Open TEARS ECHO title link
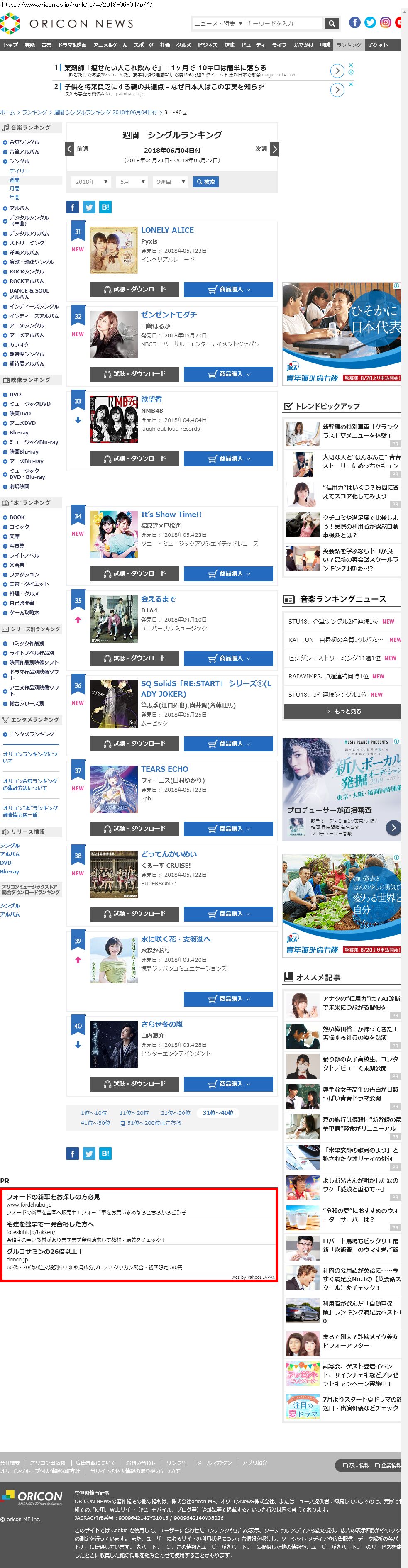 pyautogui.click(x=164, y=769)
